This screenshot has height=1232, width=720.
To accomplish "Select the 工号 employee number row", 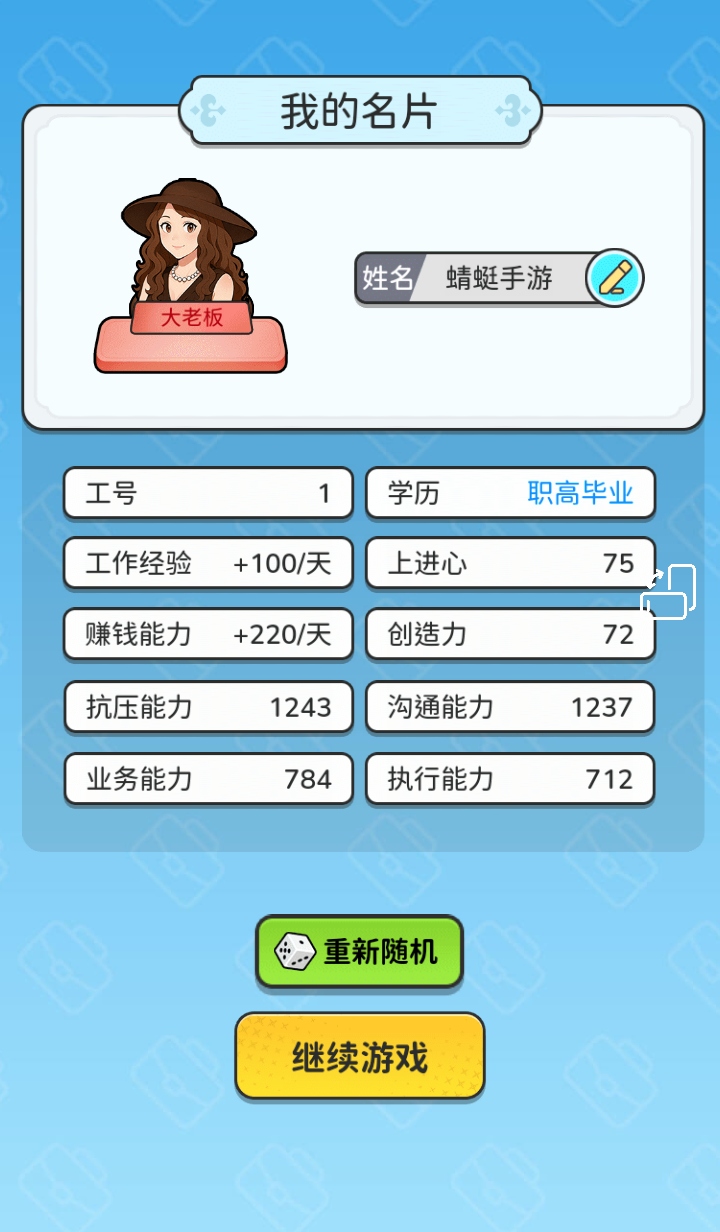I will [207, 492].
